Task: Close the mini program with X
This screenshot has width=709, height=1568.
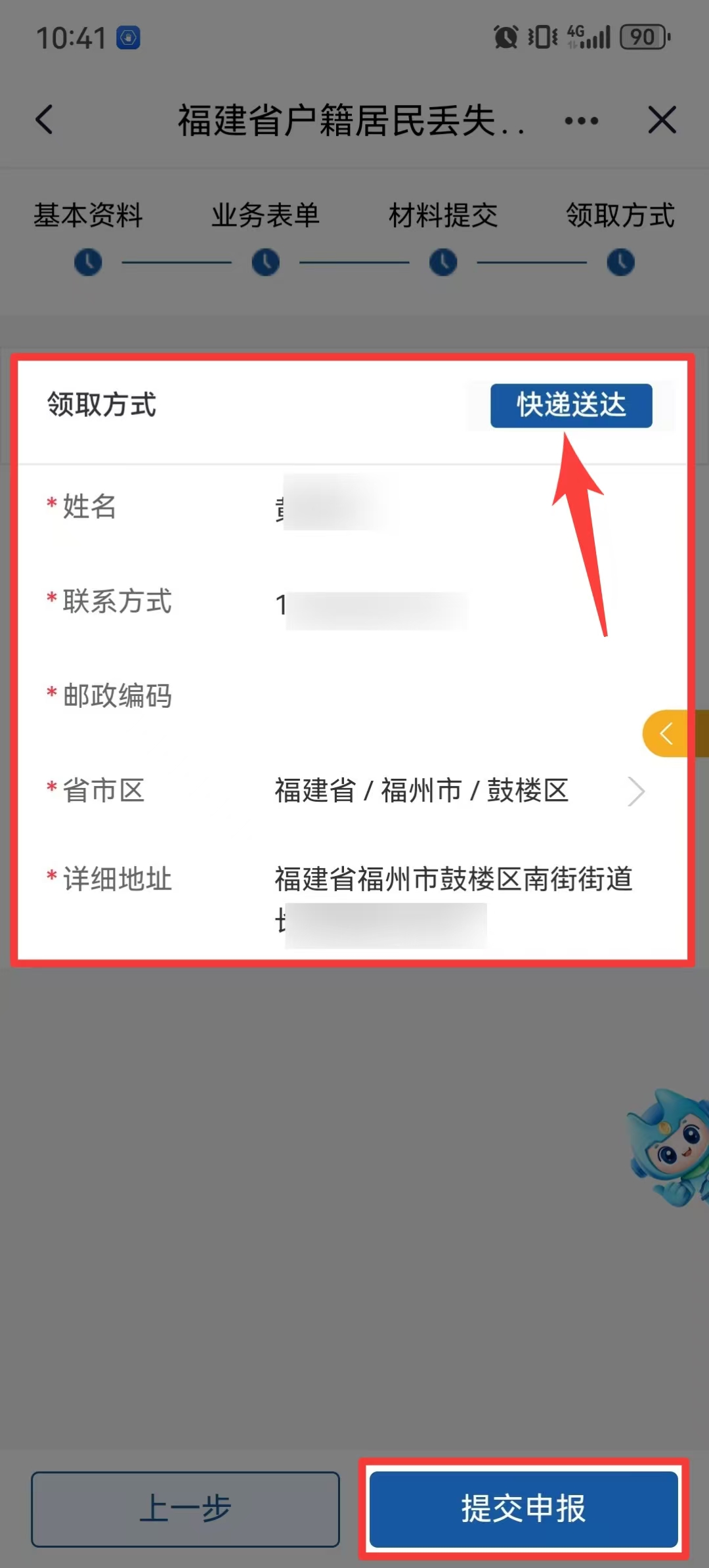Action: pos(662,120)
